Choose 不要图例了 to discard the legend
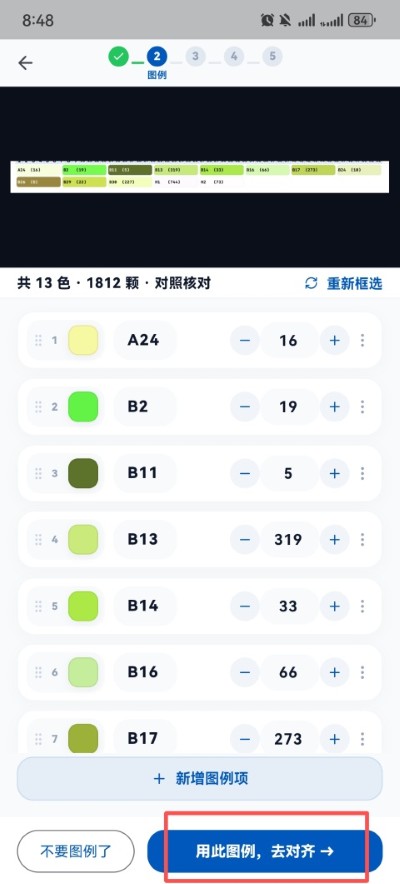The height and width of the screenshot is (884, 400). pyautogui.click(x=76, y=851)
